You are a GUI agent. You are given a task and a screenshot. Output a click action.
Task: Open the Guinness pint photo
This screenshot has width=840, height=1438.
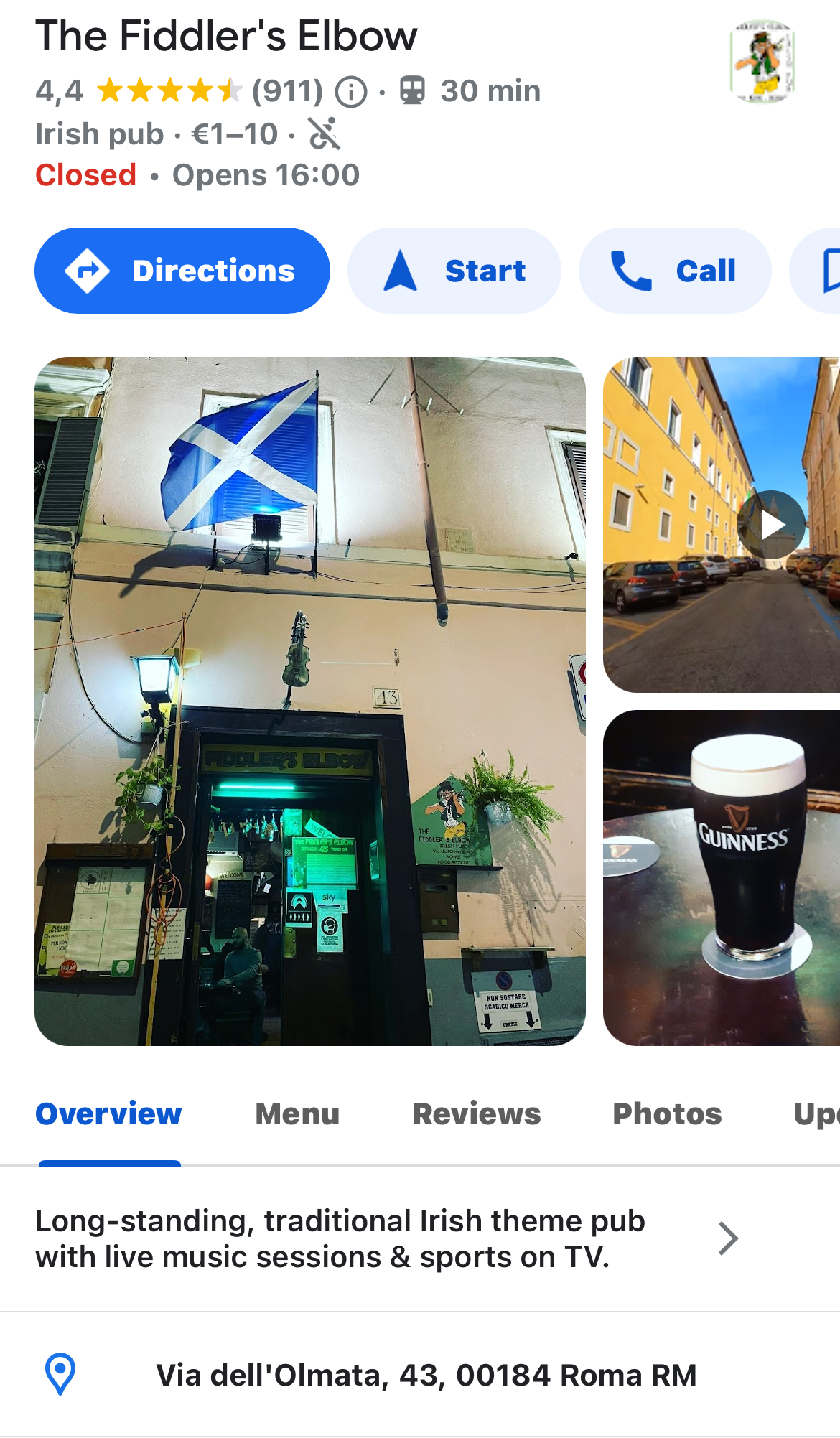[722, 877]
